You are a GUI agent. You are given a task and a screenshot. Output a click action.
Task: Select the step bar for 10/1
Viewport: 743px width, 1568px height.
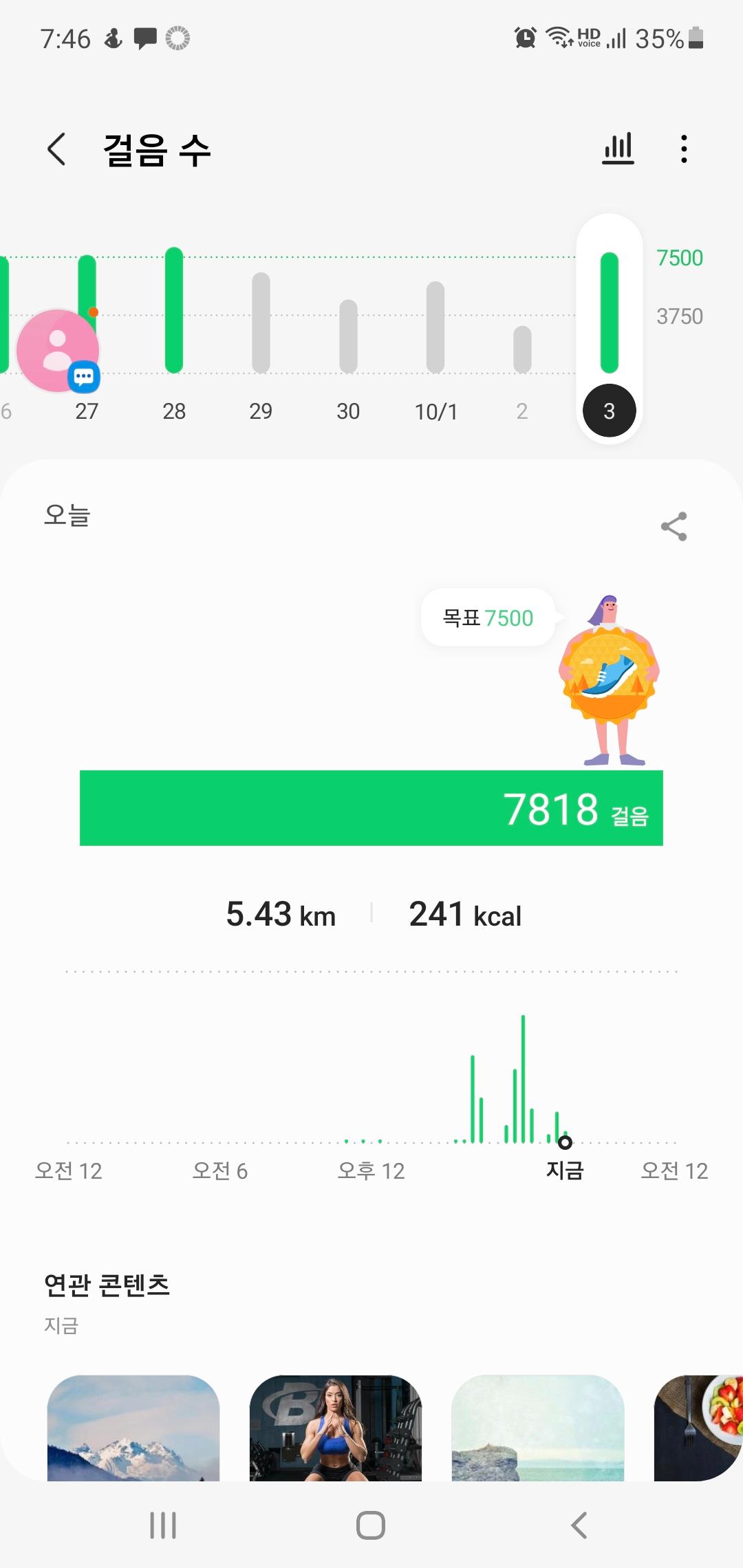[x=435, y=327]
